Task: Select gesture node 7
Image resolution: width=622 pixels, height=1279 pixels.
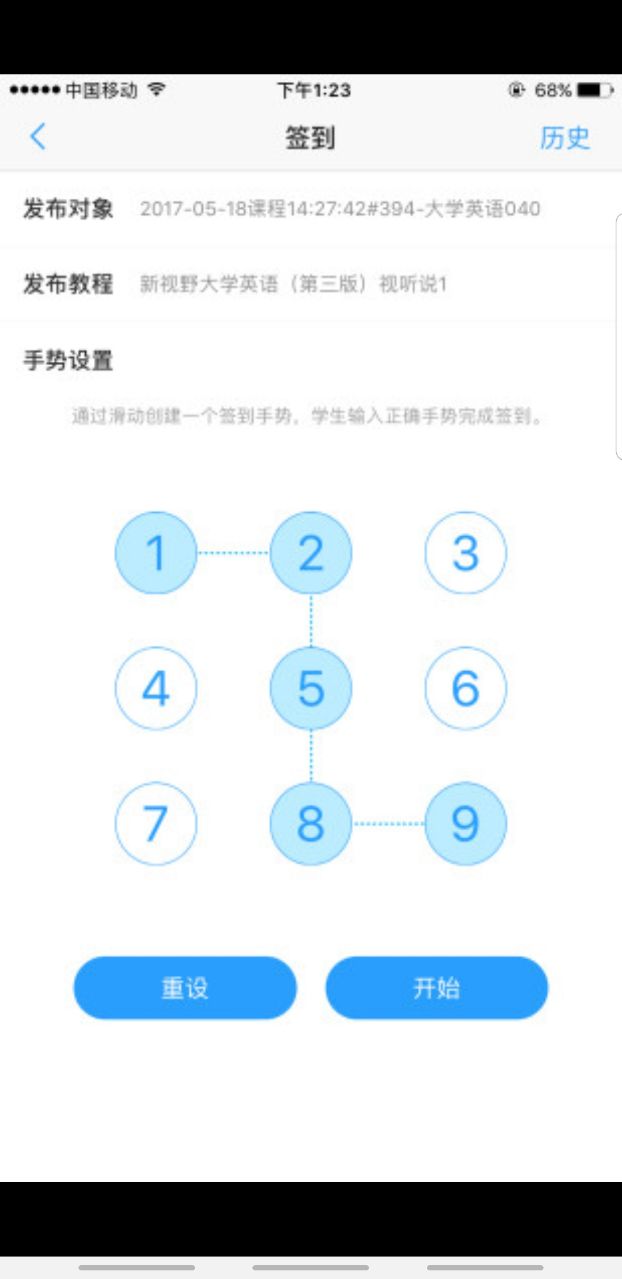Action: click(x=156, y=824)
